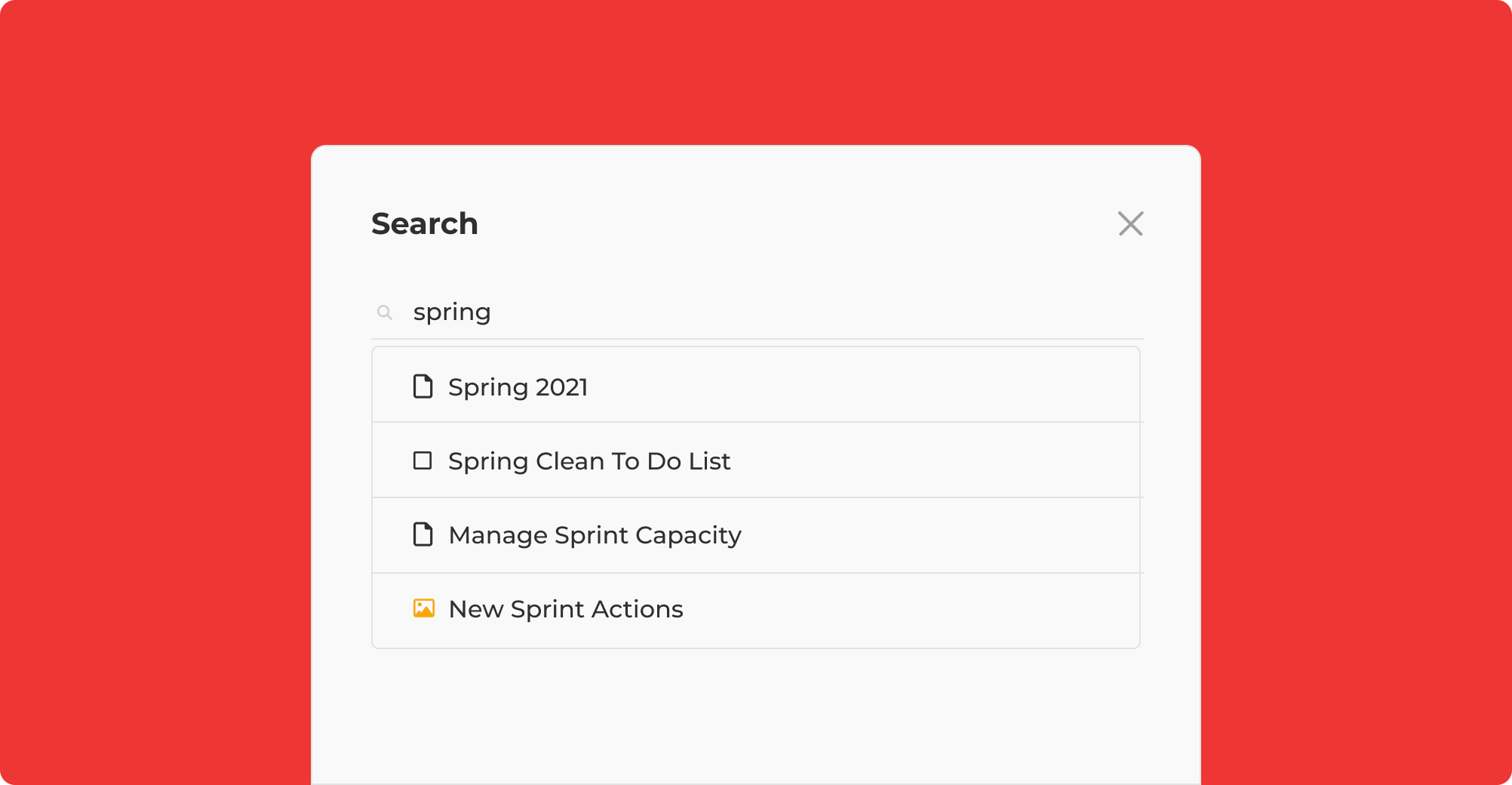The image size is (1512, 785).
Task: Open the Spring 2021 result
Action: [x=518, y=387]
